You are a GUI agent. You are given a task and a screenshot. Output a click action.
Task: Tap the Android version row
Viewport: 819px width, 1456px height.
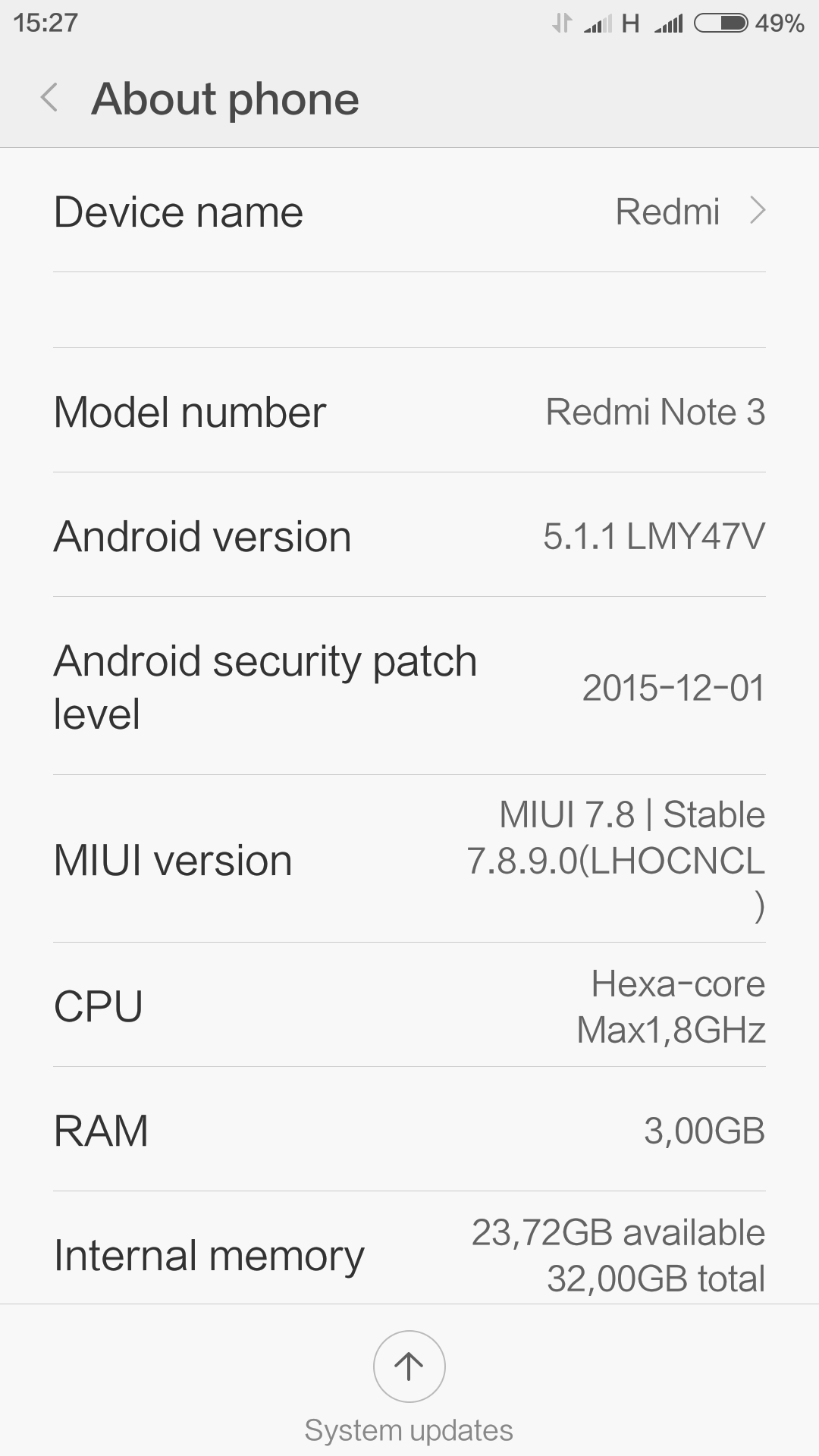[x=409, y=535]
